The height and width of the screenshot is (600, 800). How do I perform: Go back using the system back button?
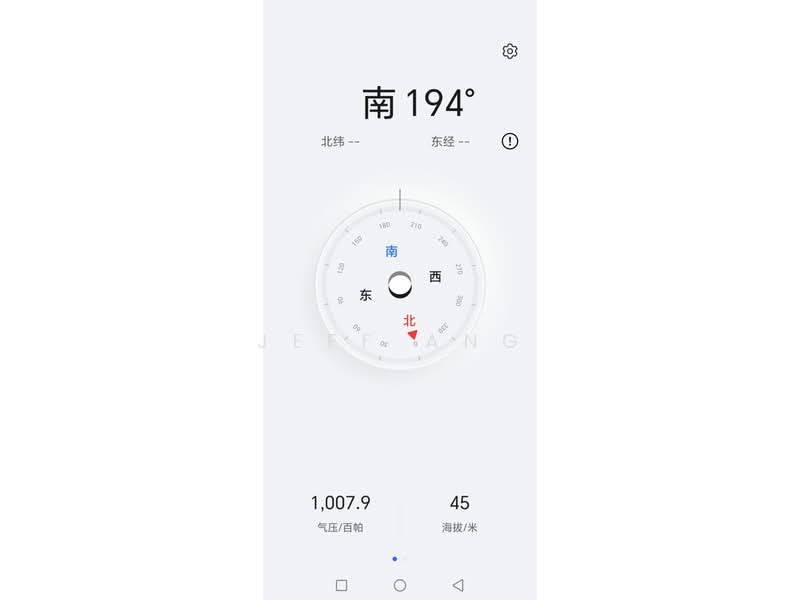click(458, 585)
